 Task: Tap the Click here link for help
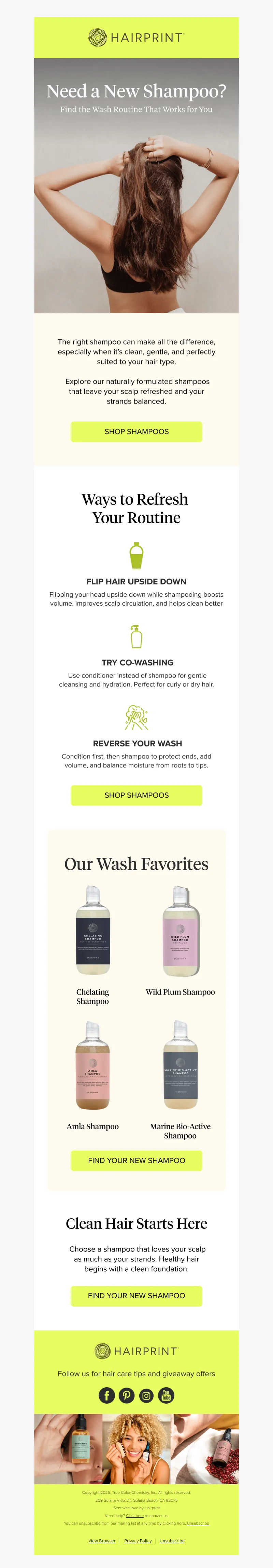pyautogui.click(x=134, y=1516)
